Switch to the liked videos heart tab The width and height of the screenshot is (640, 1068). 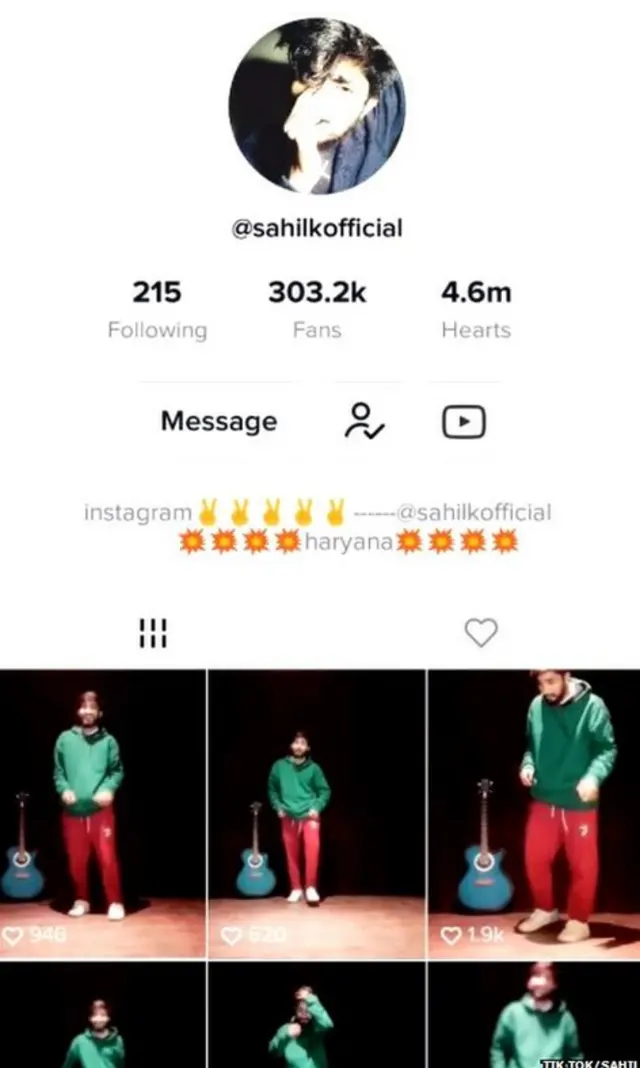482,632
